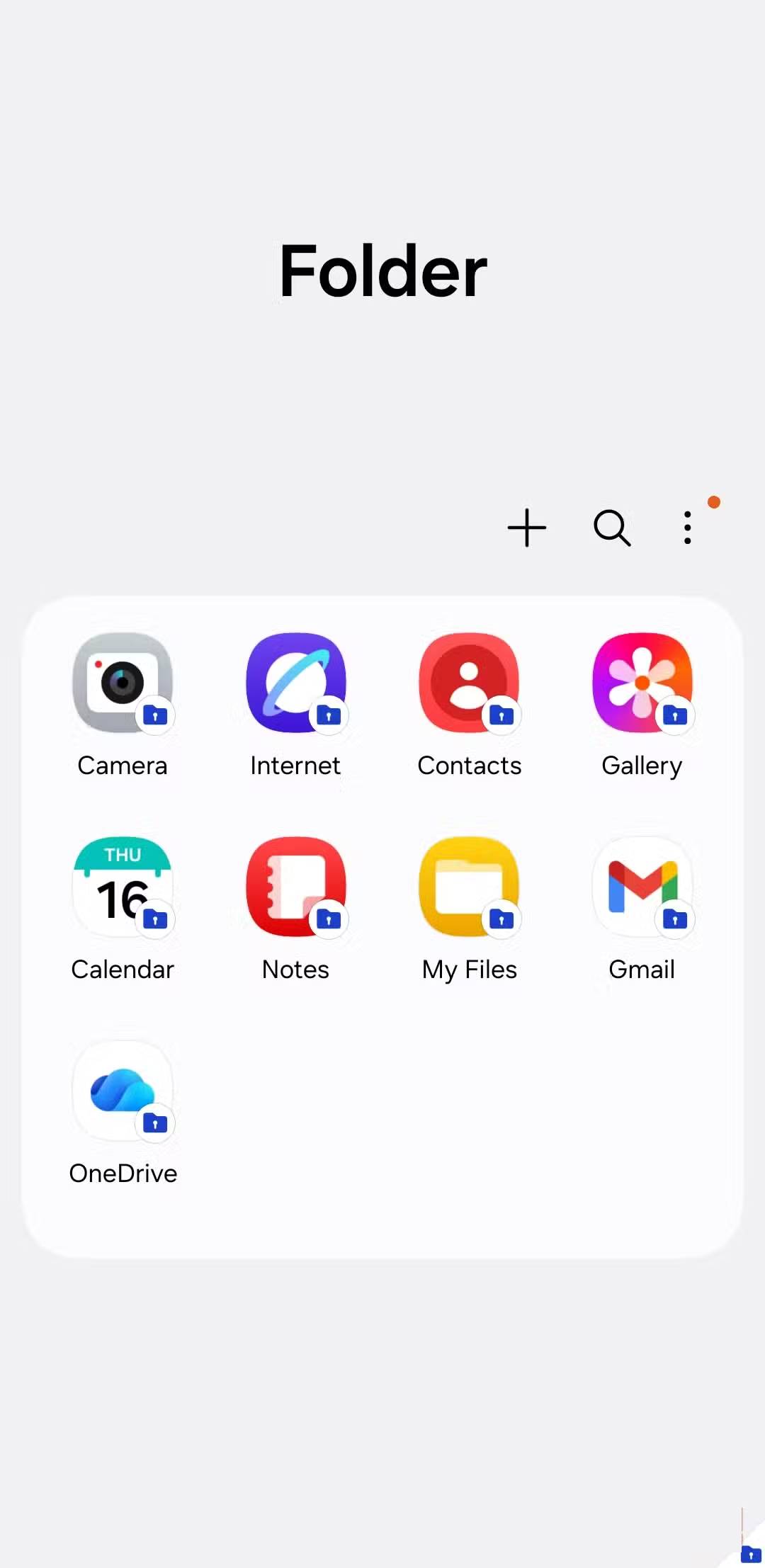Open My Files
The width and height of the screenshot is (765, 1568).
click(x=469, y=887)
